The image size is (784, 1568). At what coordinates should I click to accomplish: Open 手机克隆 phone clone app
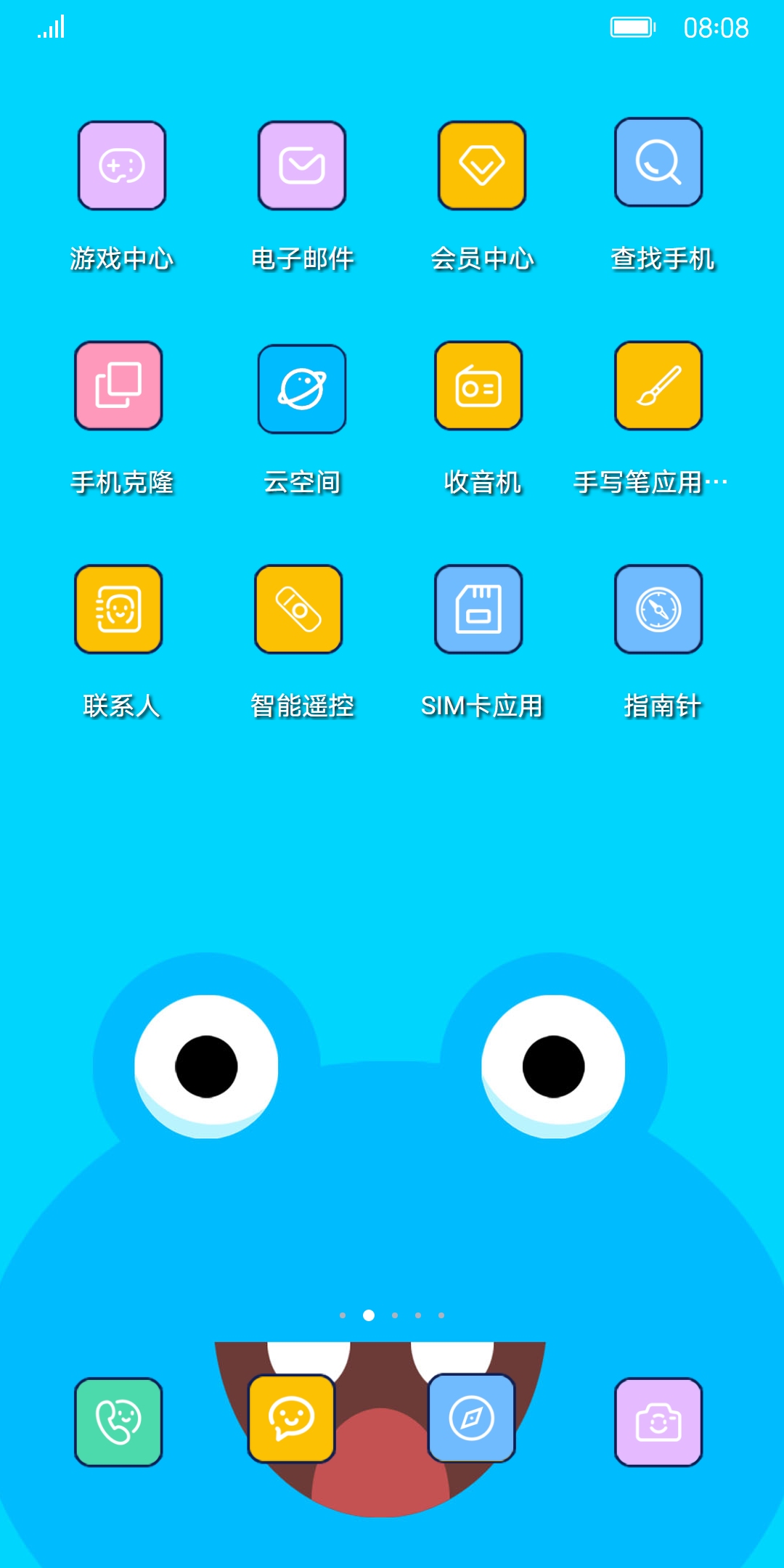pyautogui.click(x=118, y=385)
